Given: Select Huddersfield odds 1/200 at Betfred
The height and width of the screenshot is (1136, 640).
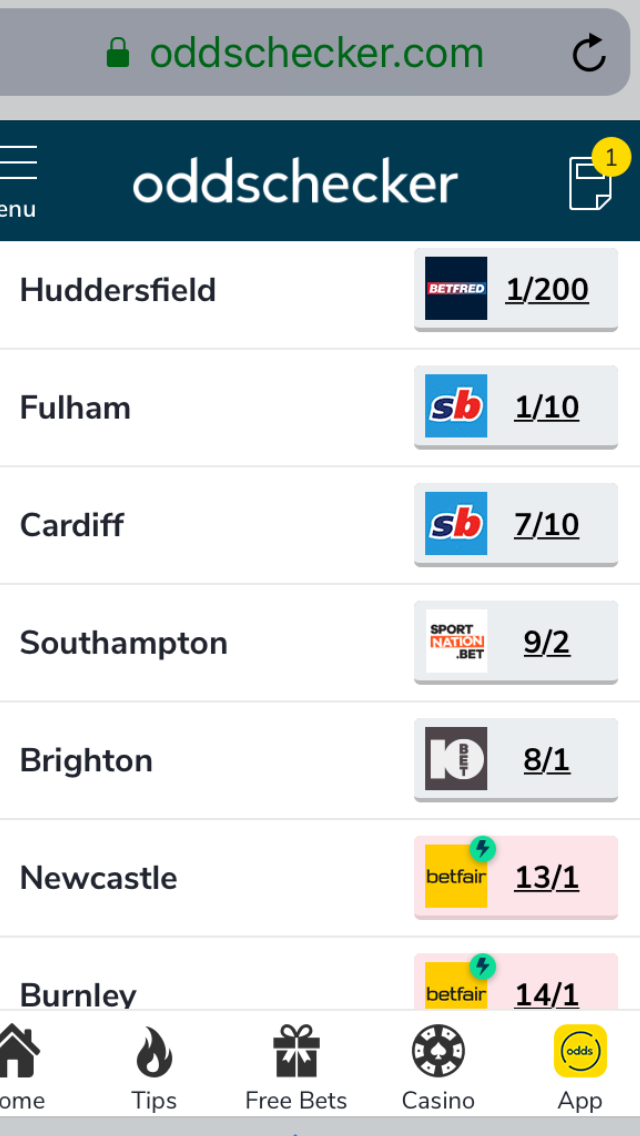Looking at the screenshot, I should 515,290.
